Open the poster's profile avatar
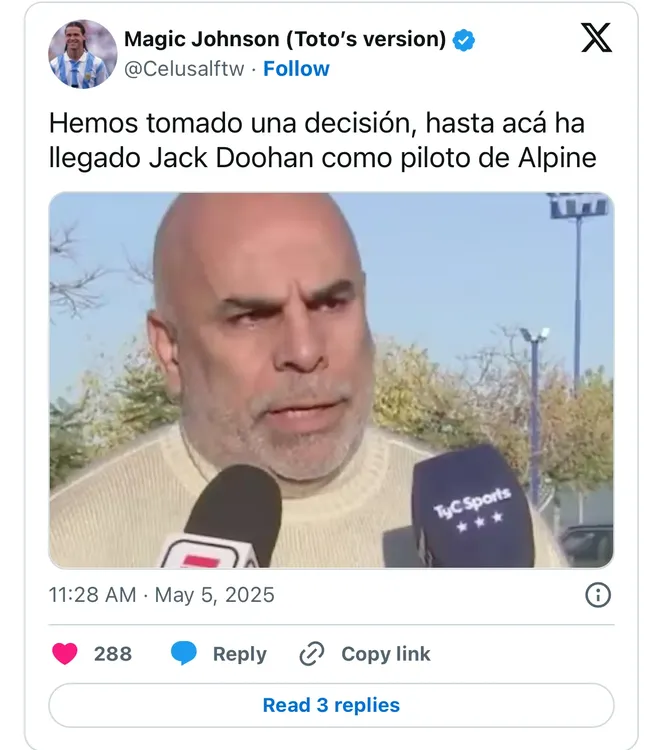 coord(82,55)
